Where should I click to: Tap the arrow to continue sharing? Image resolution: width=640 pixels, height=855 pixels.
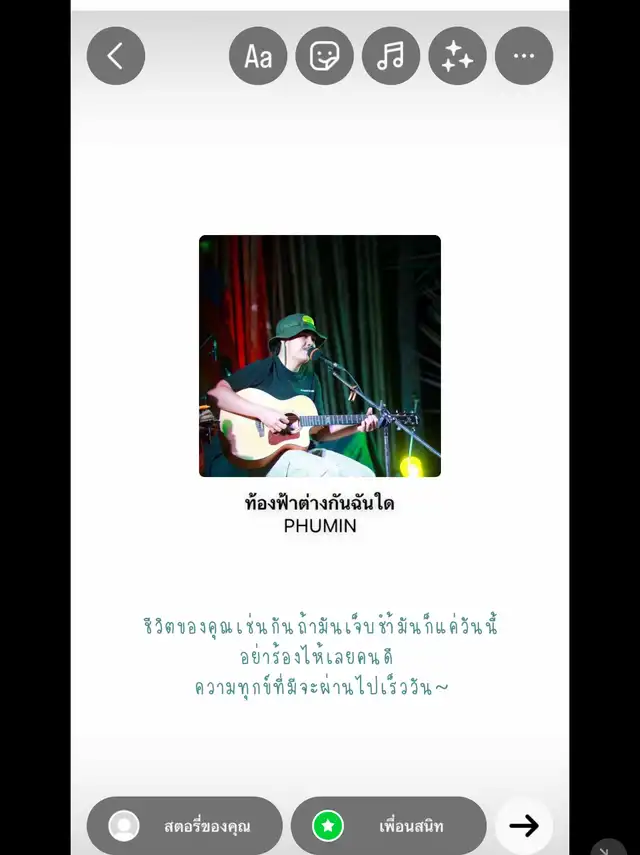[x=524, y=826]
